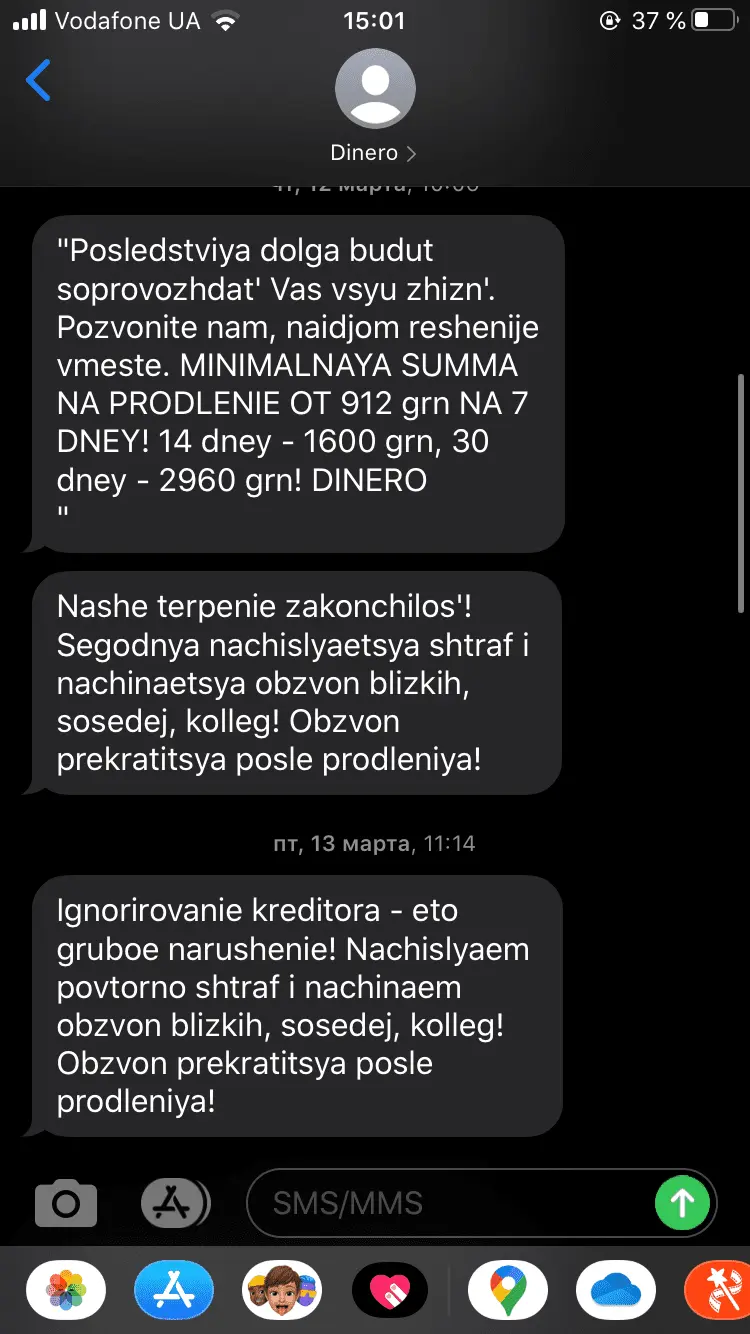Open Digital Touch heart icon

click(390, 1291)
